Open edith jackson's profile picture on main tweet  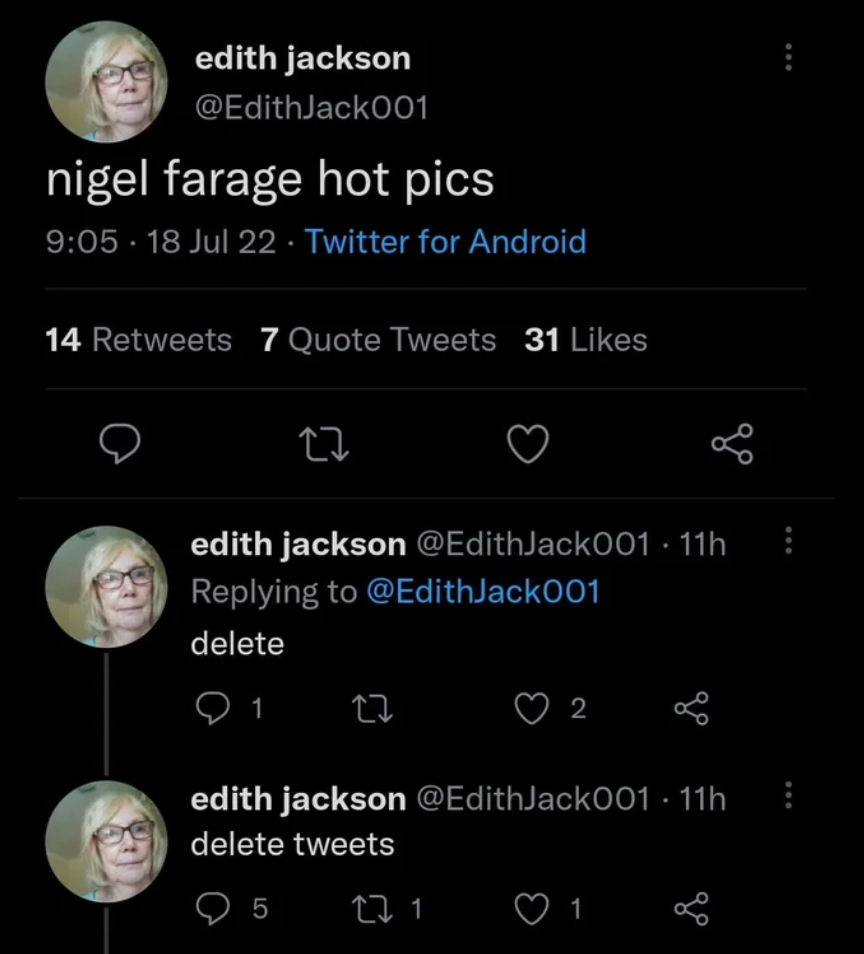coord(106,81)
